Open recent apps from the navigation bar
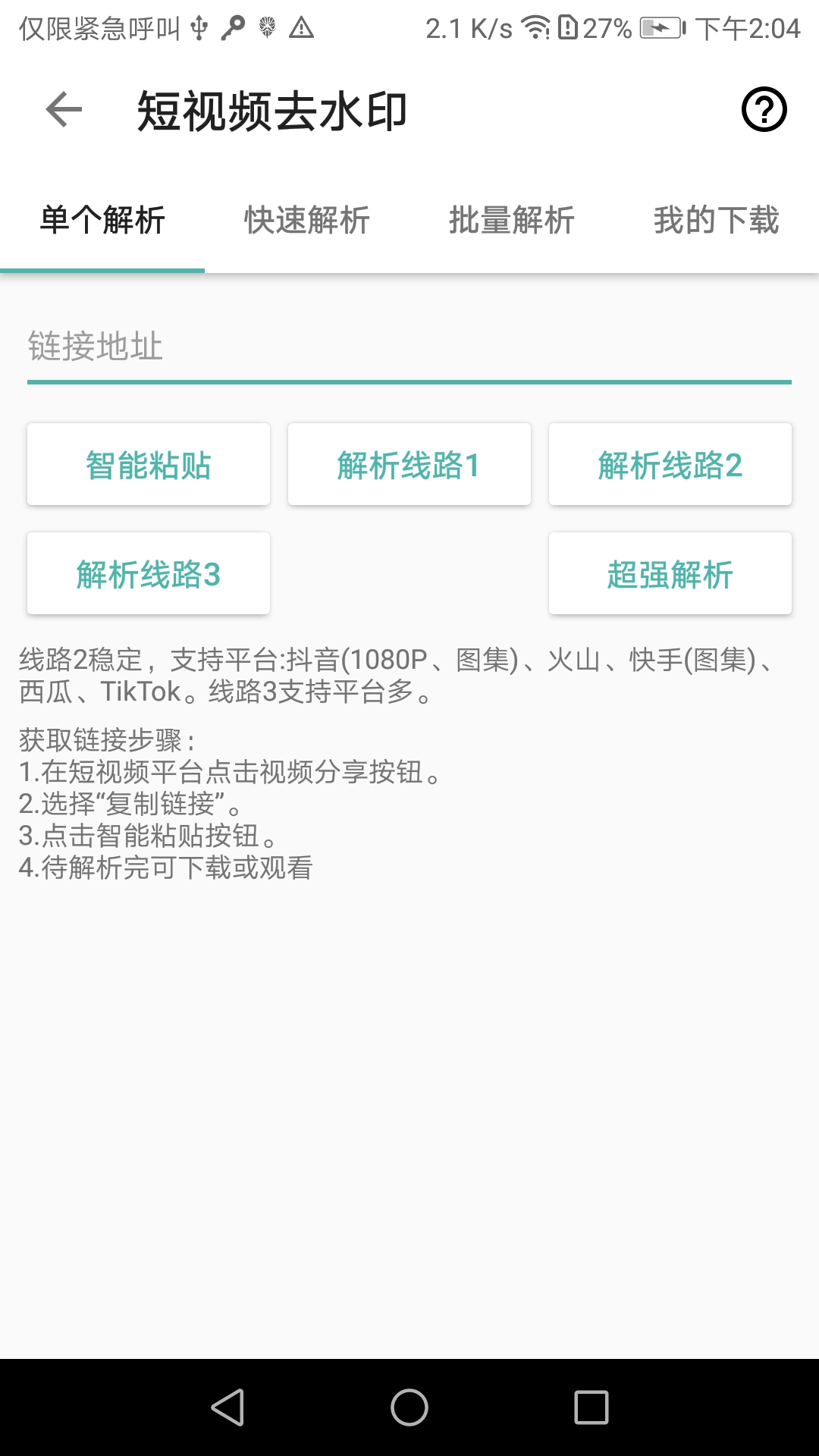The height and width of the screenshot is (1456, 819). (x=591, y=1407)
